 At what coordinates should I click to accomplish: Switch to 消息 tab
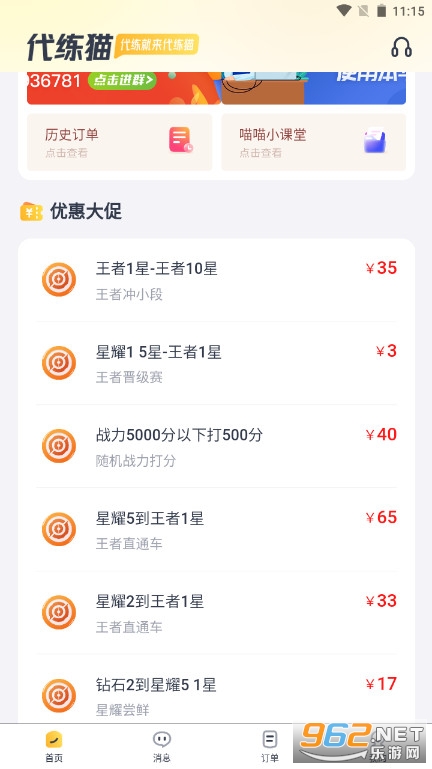point(162,746)
